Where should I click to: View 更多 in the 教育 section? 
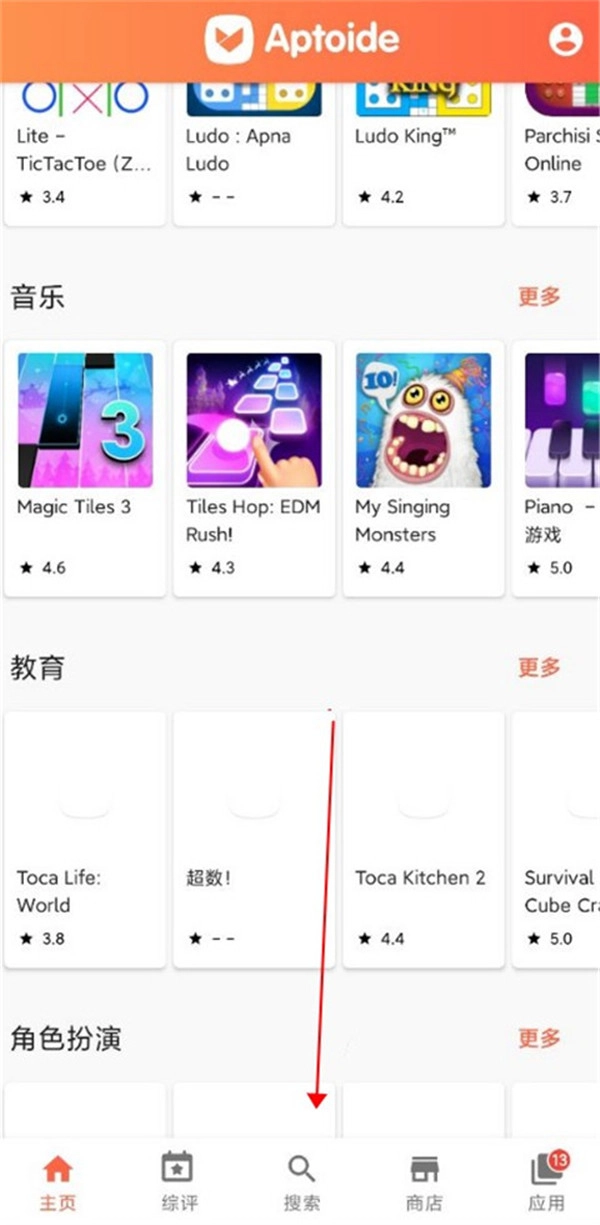539,667
